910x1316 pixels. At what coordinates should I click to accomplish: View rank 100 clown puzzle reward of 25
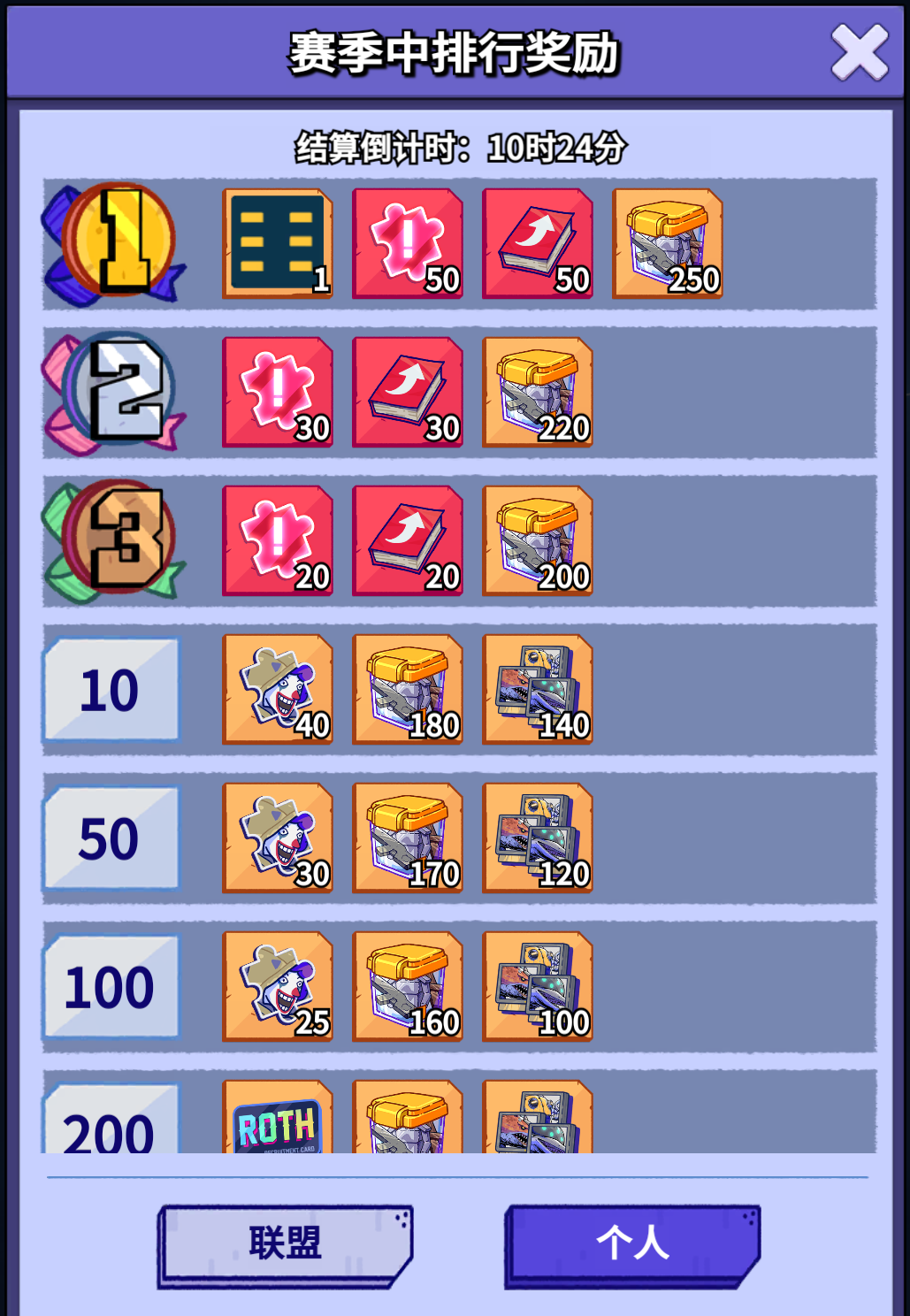278,986
